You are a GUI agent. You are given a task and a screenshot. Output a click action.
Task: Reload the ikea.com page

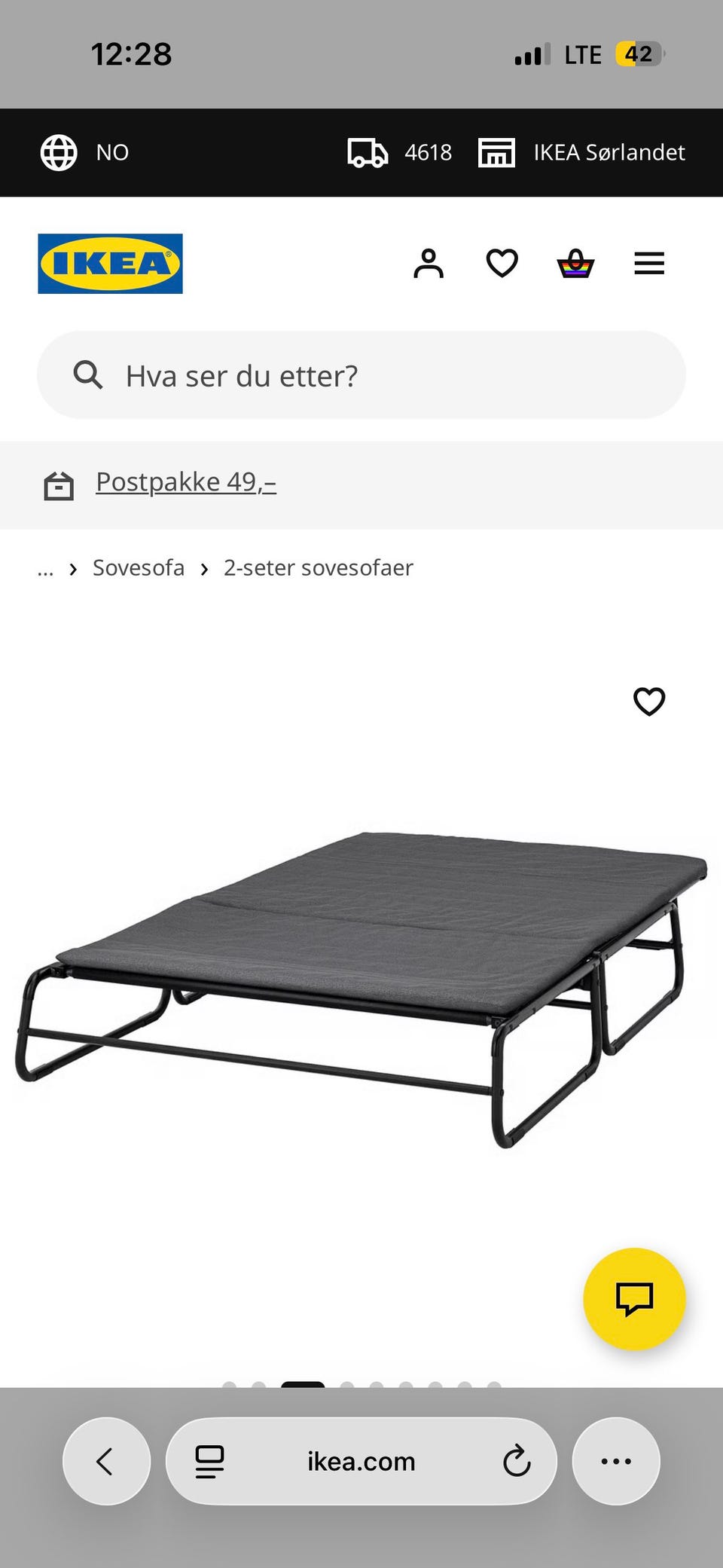tap(517, 1461)
